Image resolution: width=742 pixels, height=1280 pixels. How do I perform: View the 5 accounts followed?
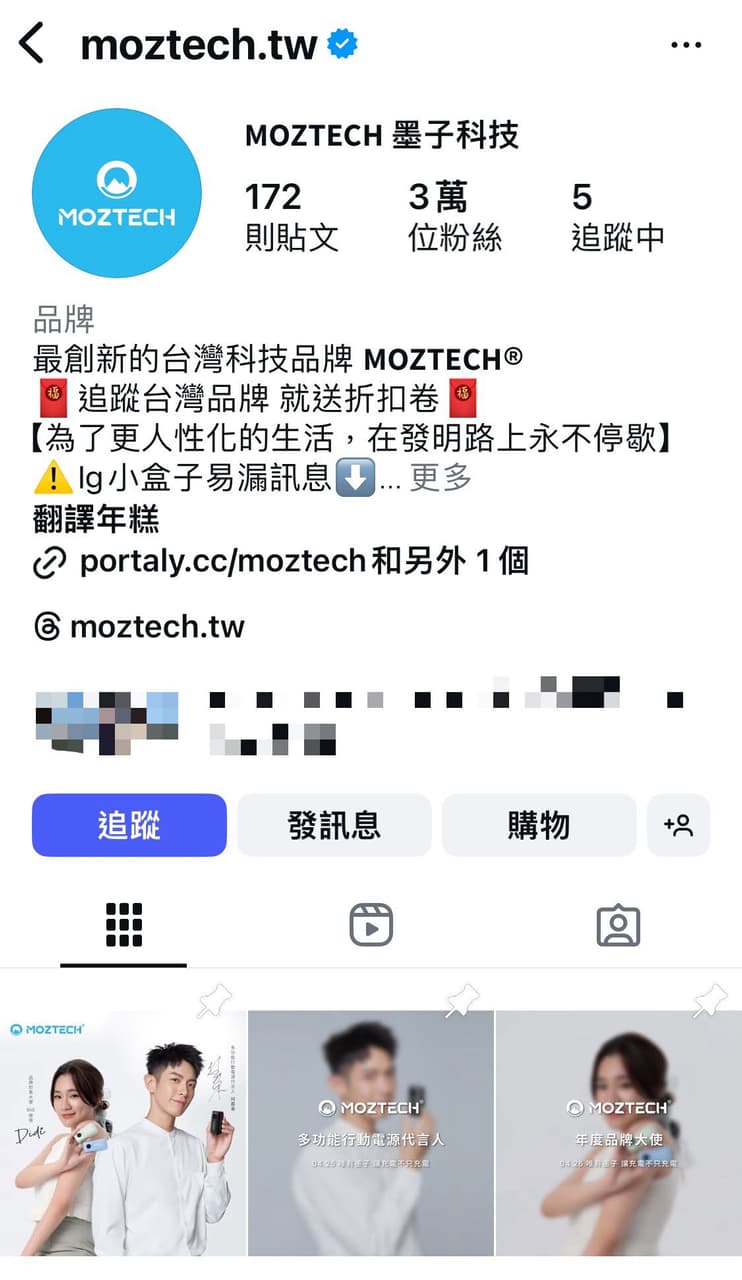click(x=617, y=216)
